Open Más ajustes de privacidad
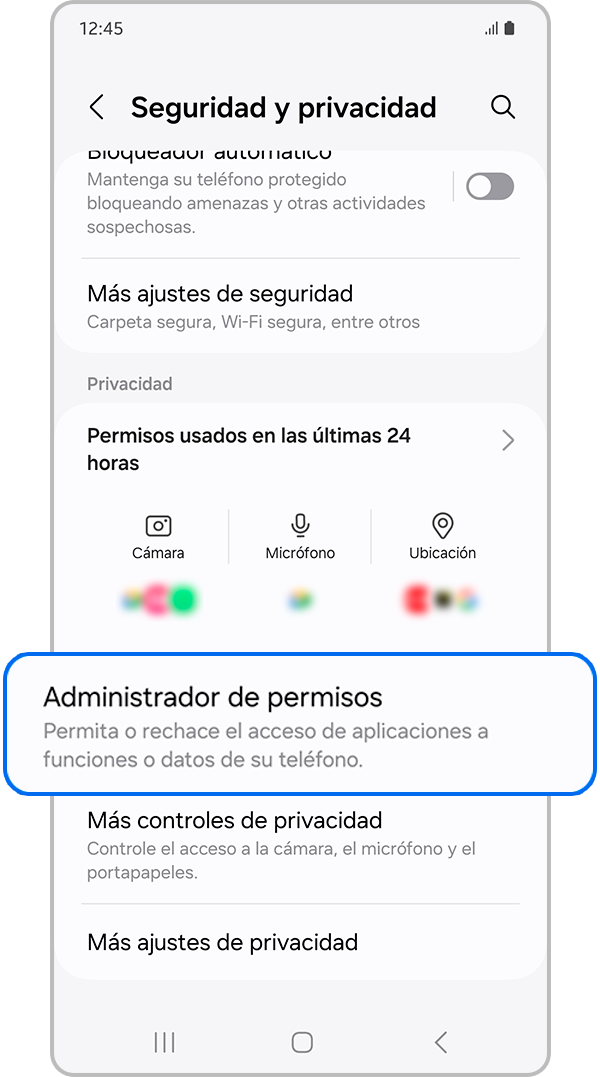Screen dimensions: 600x1077 pyautogui.click(x=300, y=942)
